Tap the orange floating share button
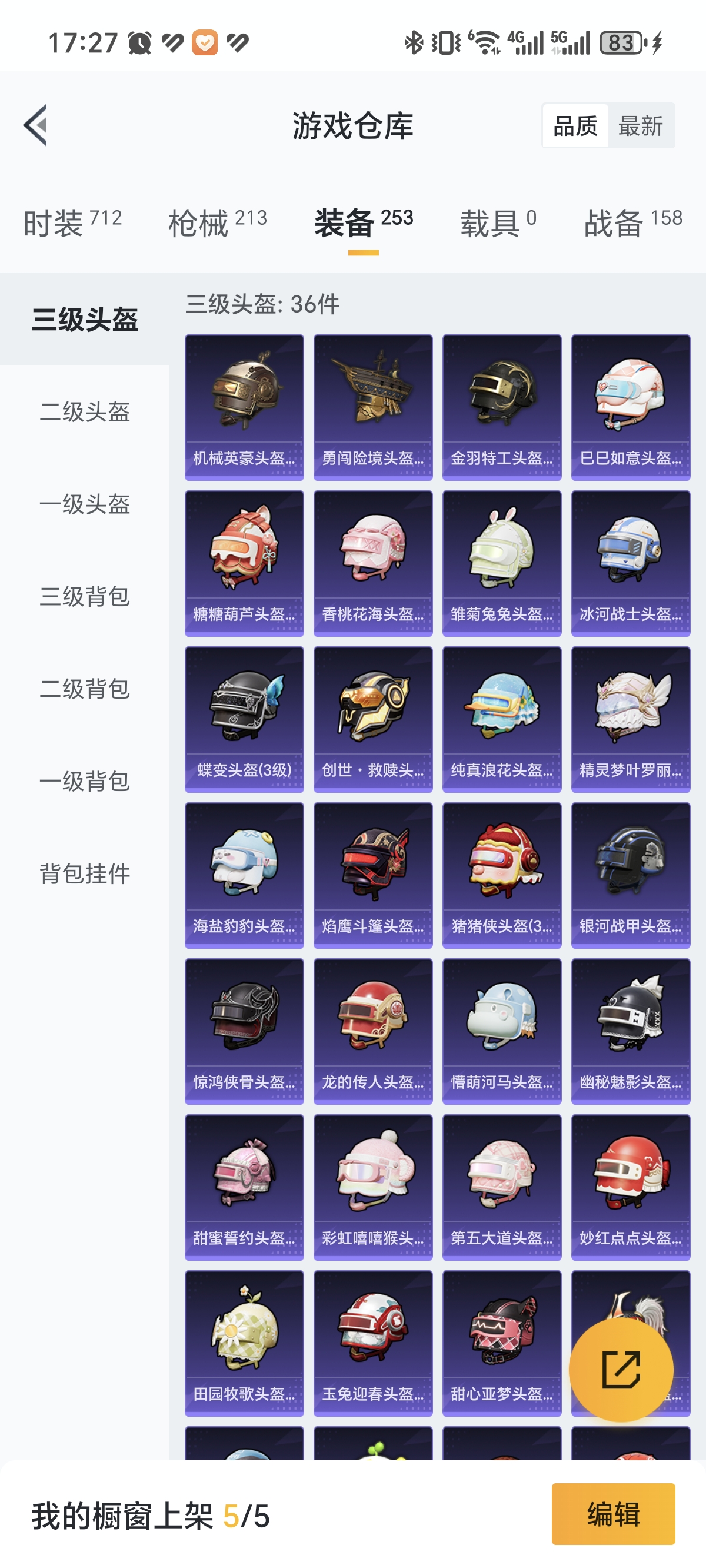Screen dimensions: 706x1568 pos(621,1370)
